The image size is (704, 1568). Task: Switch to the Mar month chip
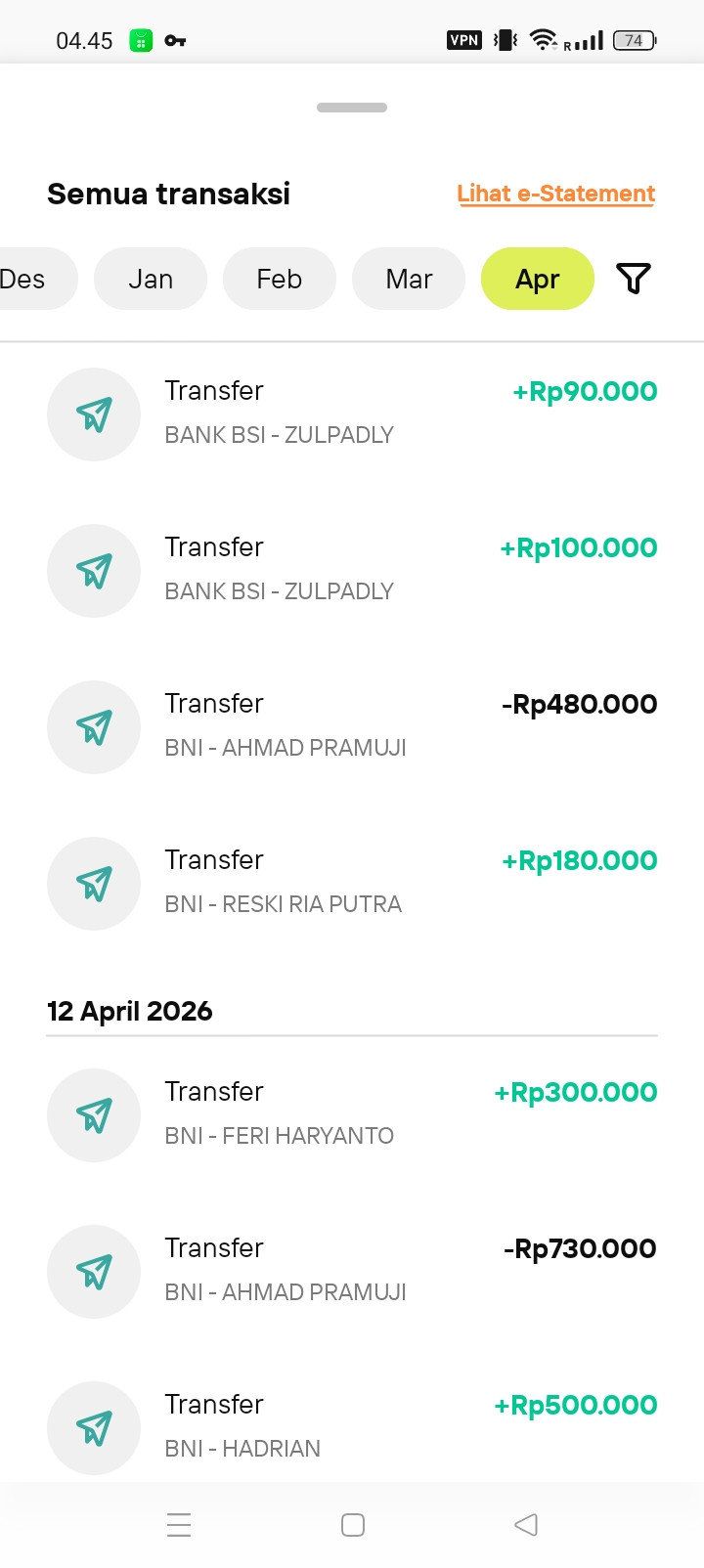pyautogui.click(x=409, y=279)
